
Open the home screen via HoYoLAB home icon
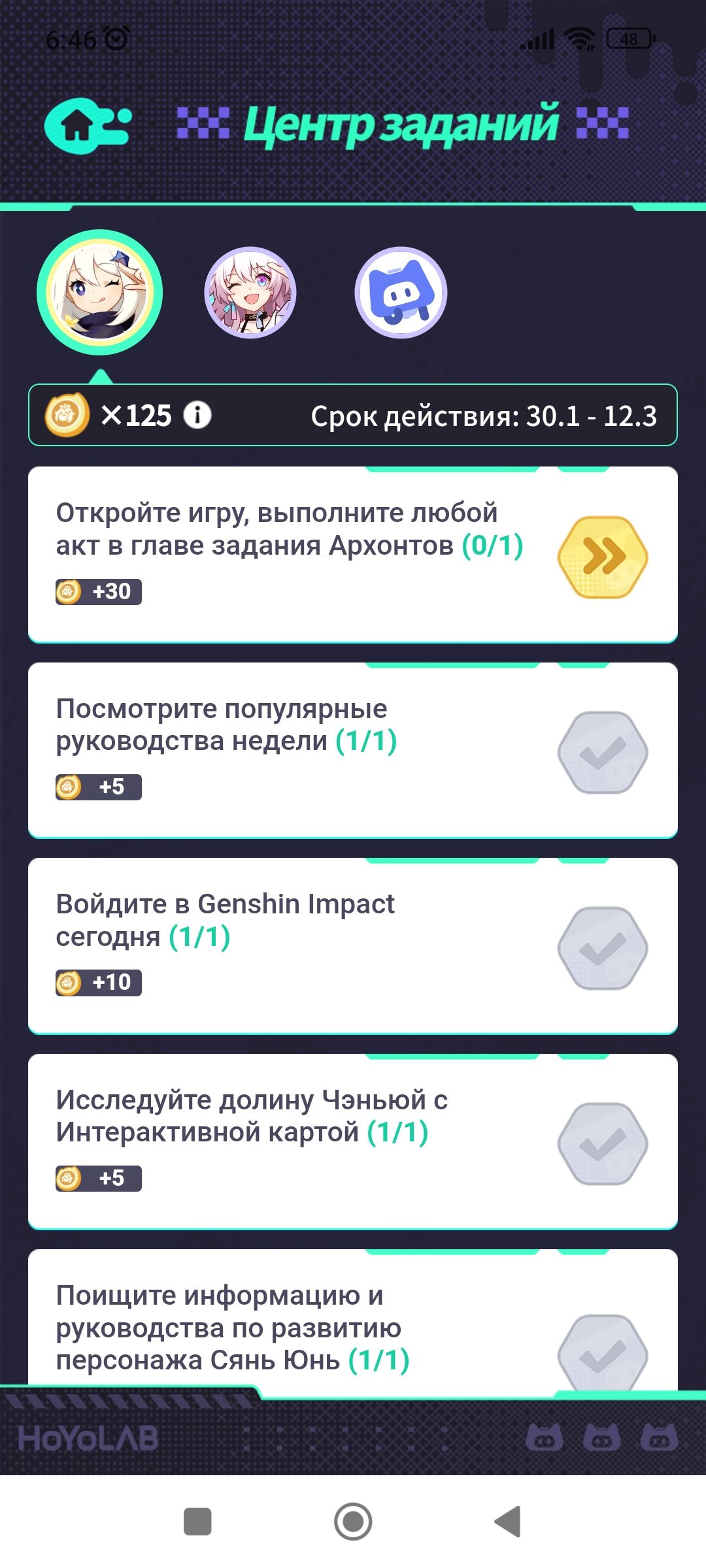88,124
